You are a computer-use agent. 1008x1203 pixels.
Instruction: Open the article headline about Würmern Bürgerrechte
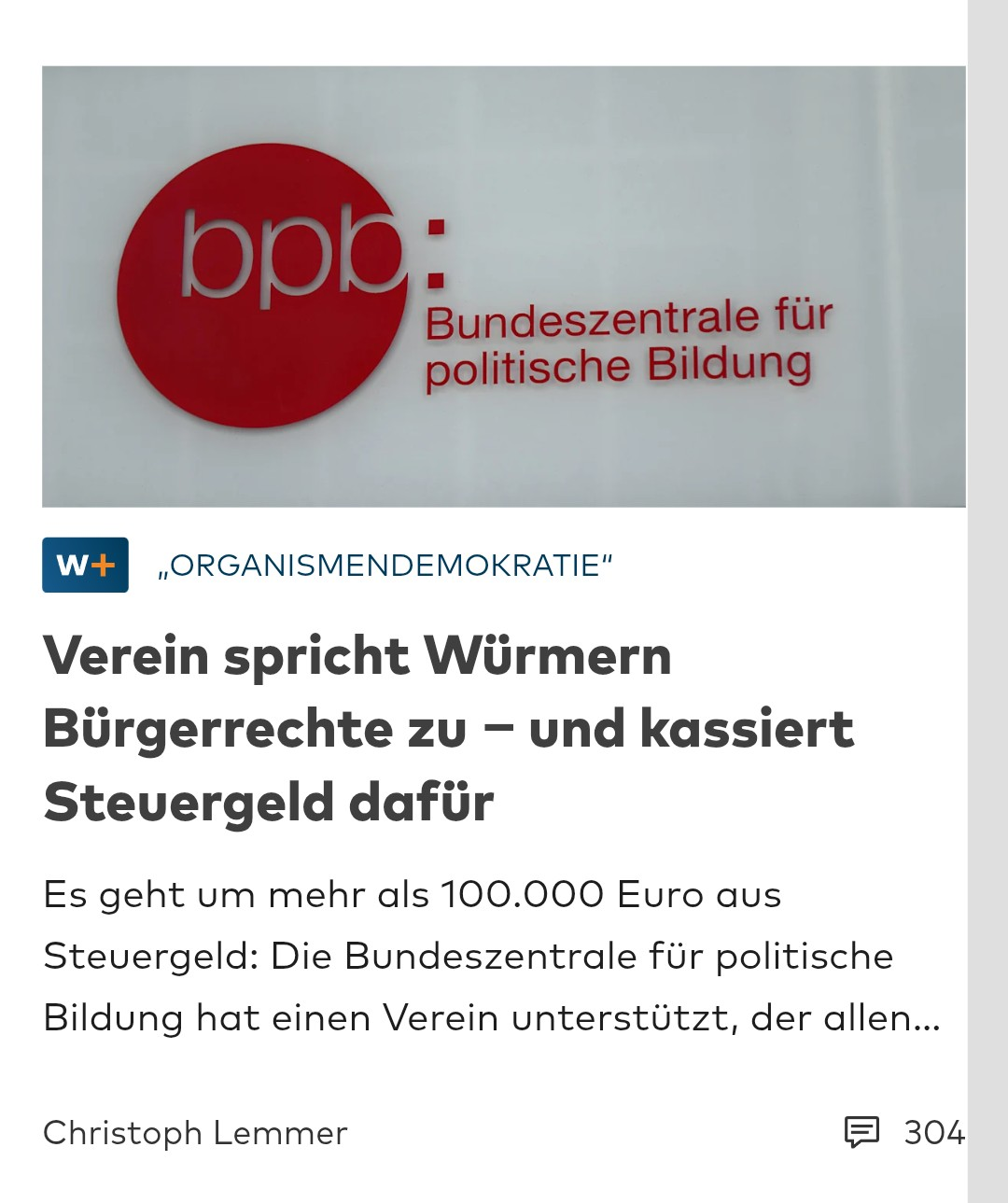point(449,729)
